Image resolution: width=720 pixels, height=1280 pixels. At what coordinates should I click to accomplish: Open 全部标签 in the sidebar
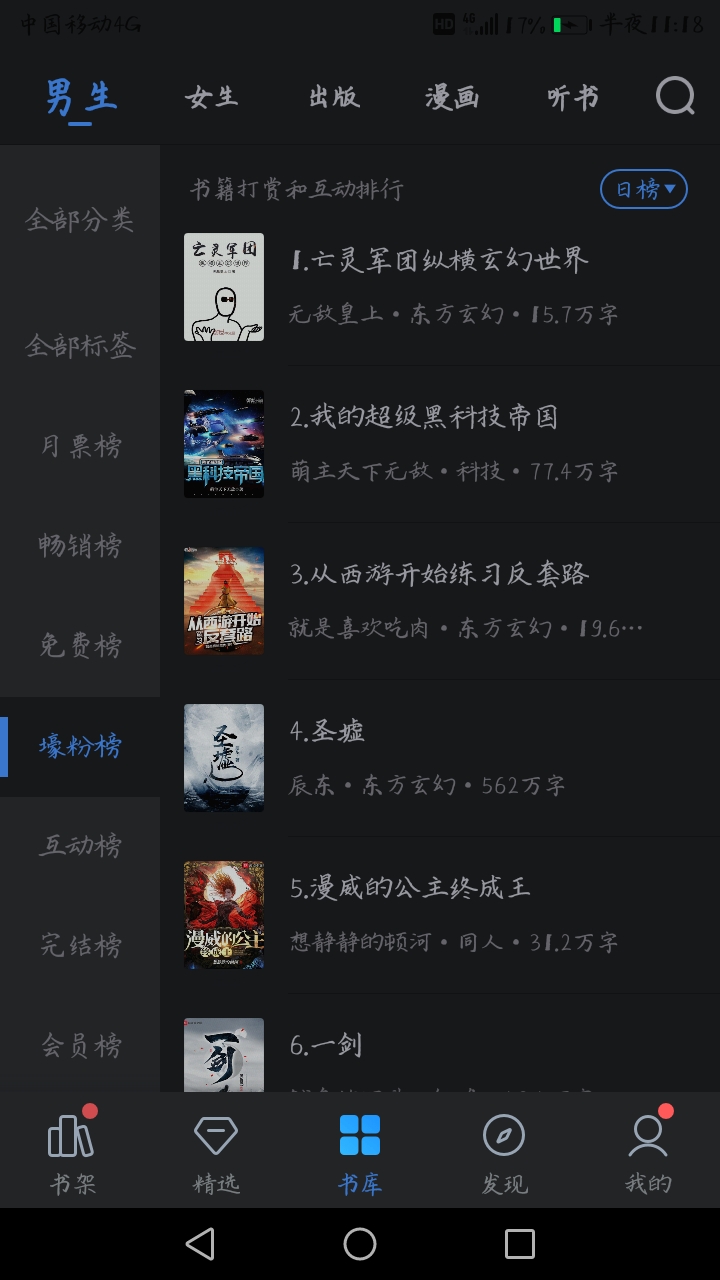pos(80,346)
